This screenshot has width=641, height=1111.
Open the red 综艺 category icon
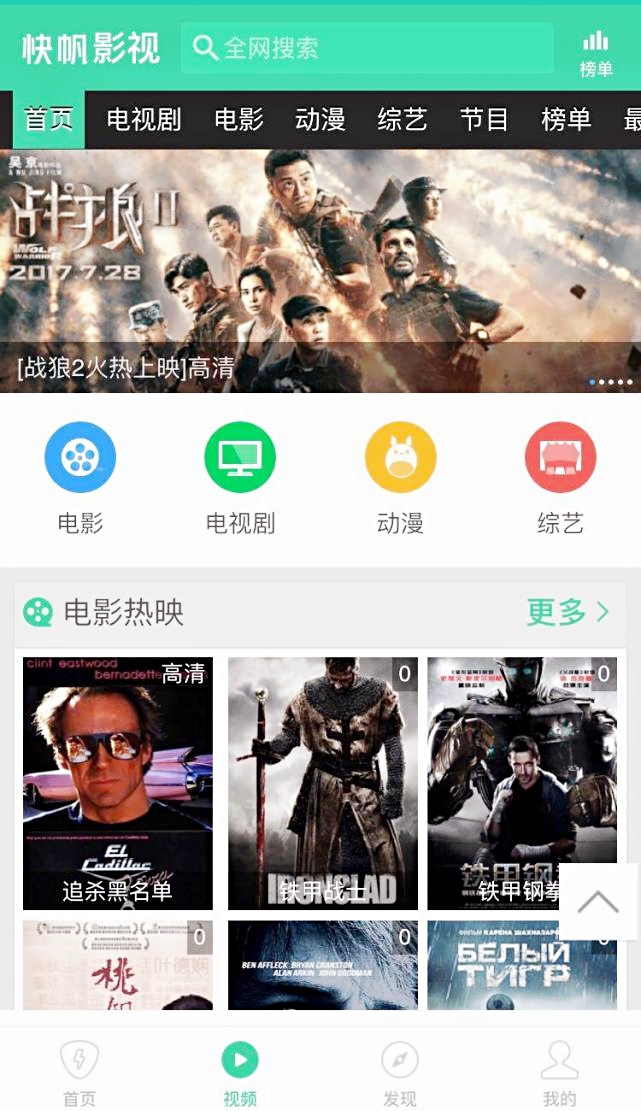tap(560, 458)
